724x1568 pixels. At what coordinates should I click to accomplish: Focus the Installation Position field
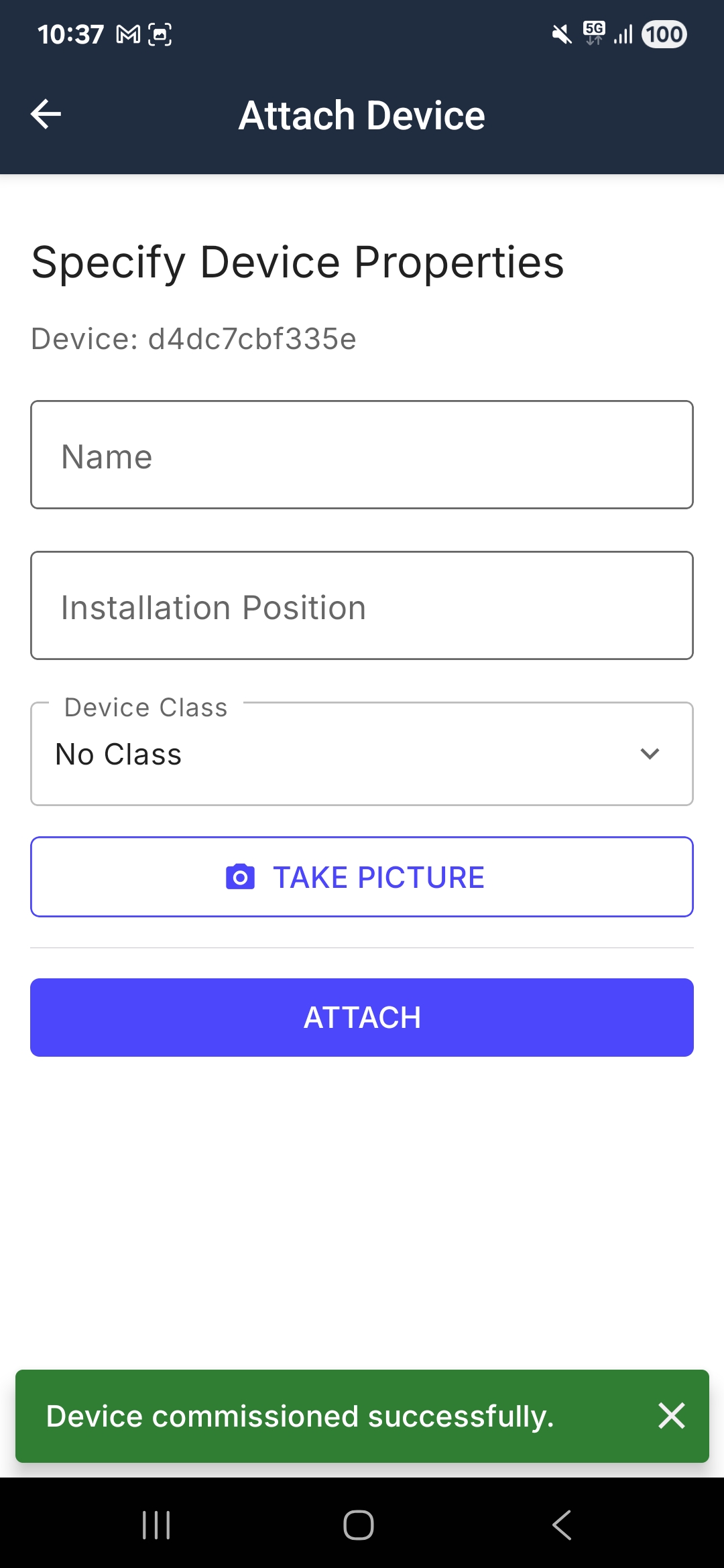click(362, 606)
